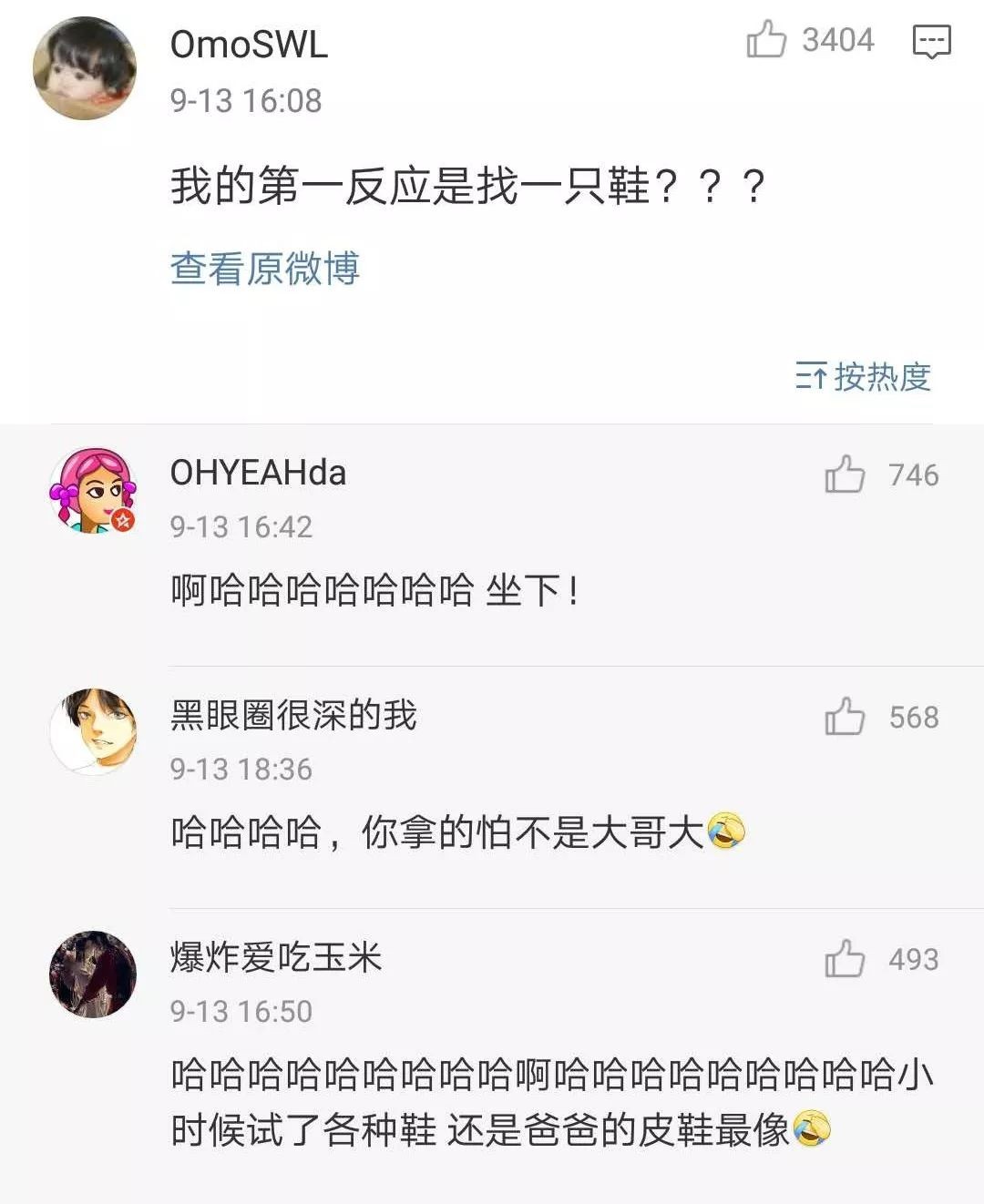Like the reply from 黑眼圈很深的我

[845, 717]
